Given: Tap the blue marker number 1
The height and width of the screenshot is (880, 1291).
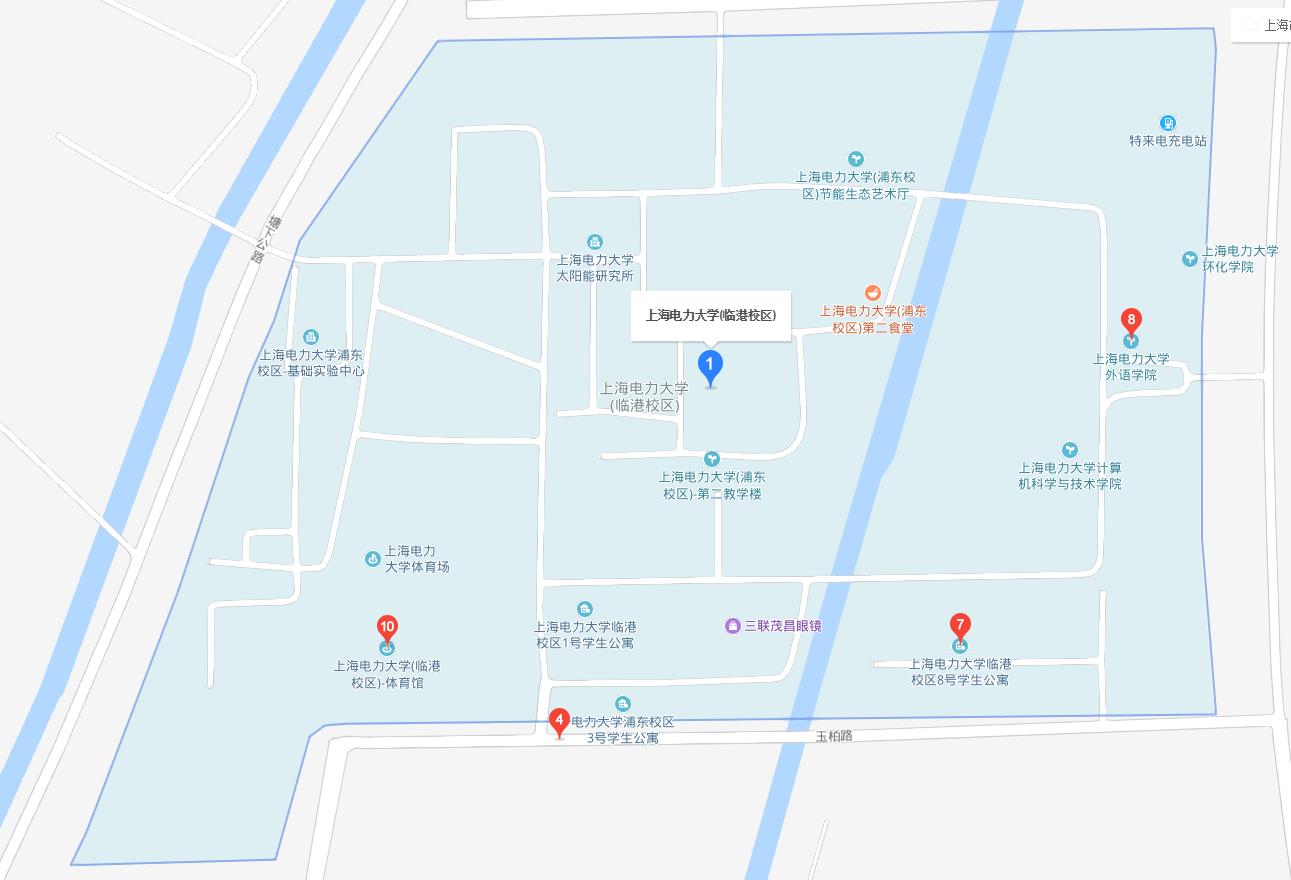Looking at the screenshot, I should [x=710, y=366].
